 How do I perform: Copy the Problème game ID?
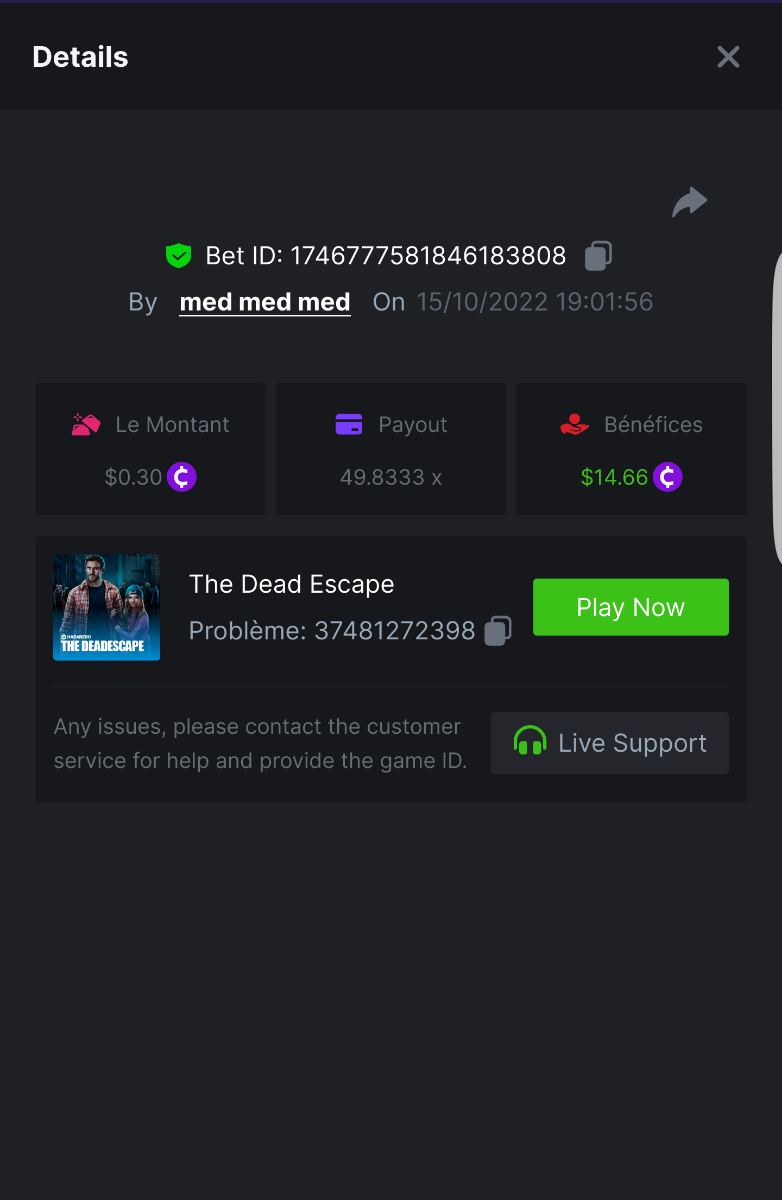coord(498,631)
